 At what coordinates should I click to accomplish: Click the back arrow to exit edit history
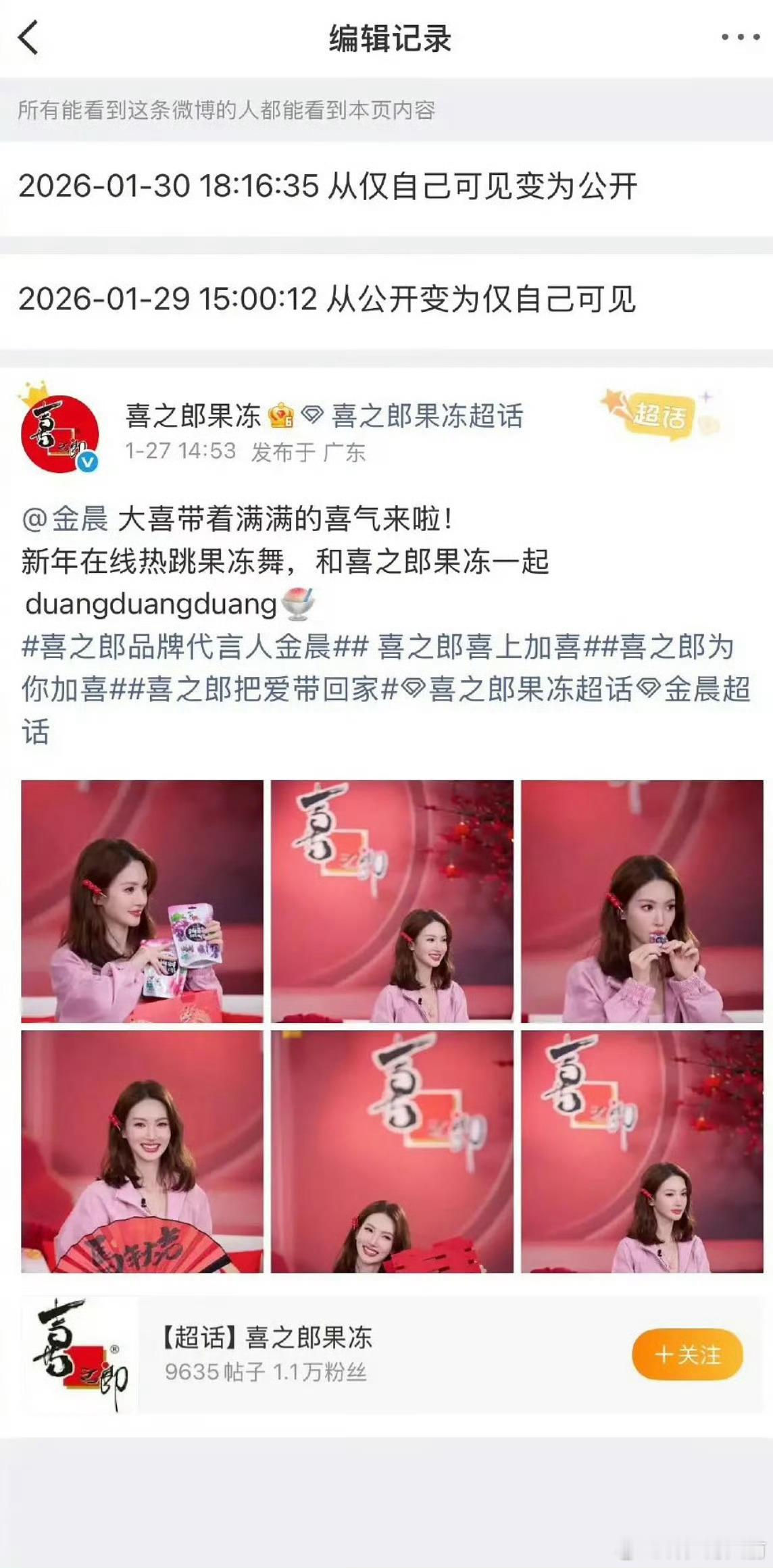point(26,39)
